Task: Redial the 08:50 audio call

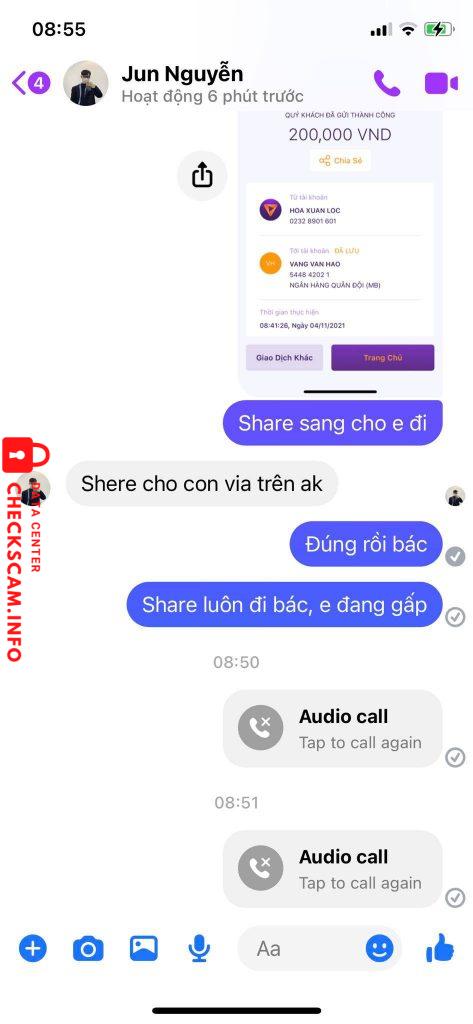Action: (333, 728)
